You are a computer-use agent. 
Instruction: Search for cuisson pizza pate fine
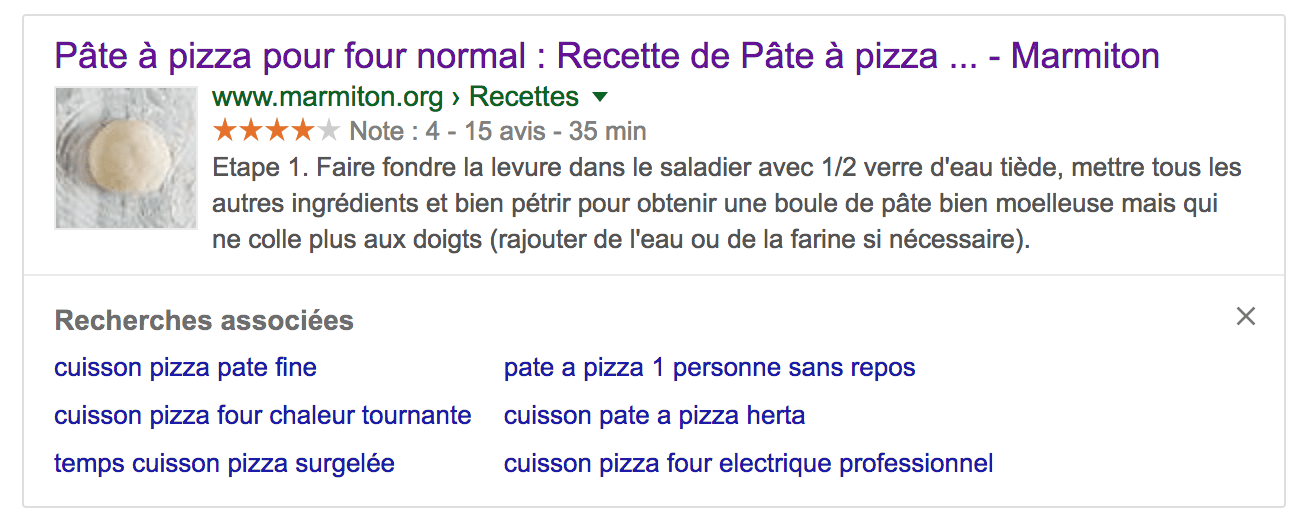[185, 368]
